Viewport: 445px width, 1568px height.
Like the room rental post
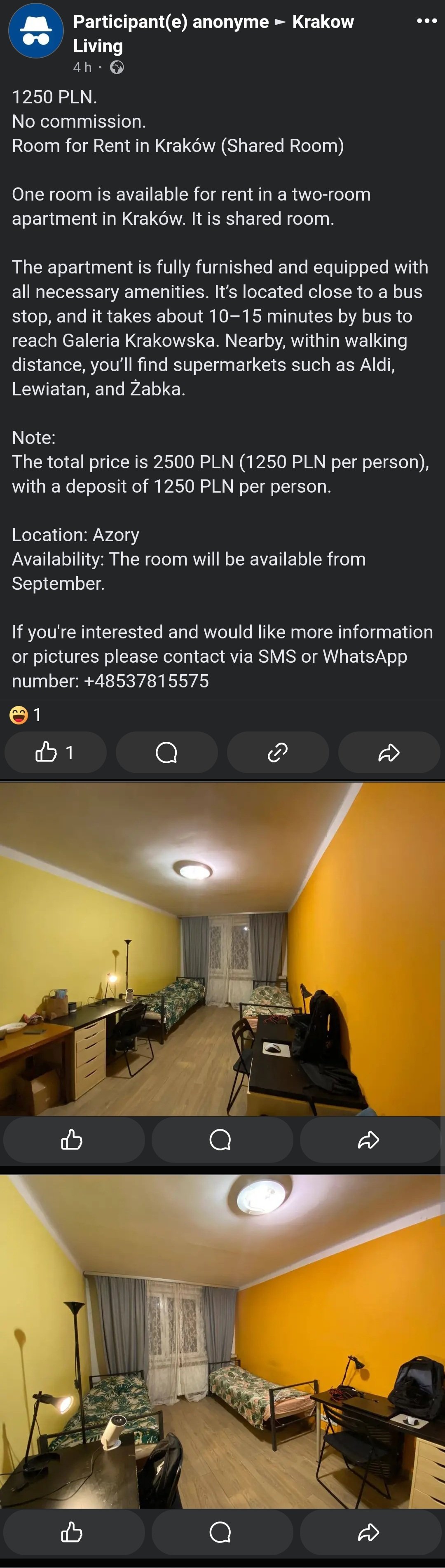point(55,752)
